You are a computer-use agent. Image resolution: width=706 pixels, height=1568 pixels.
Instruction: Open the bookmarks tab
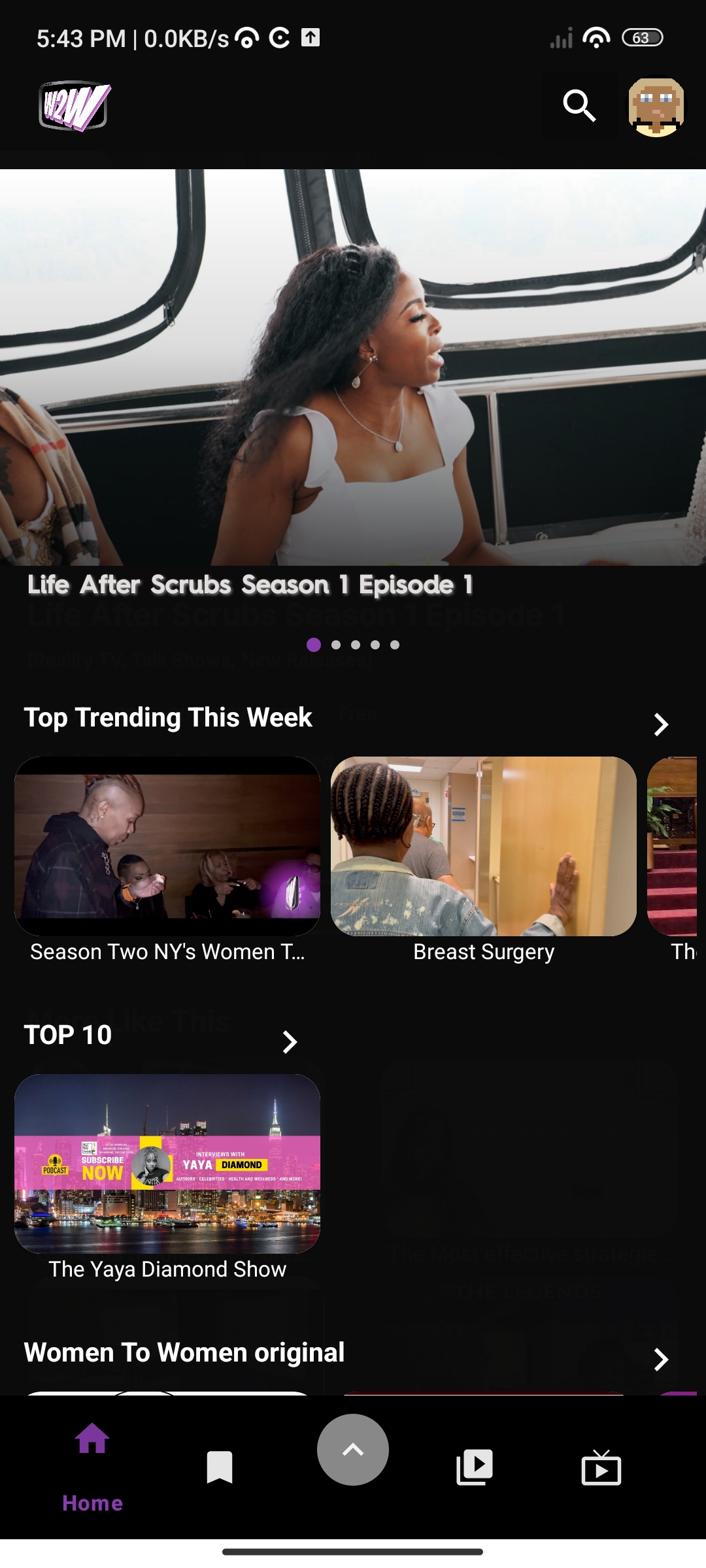pyautogui.click(x=220, y=1467)
